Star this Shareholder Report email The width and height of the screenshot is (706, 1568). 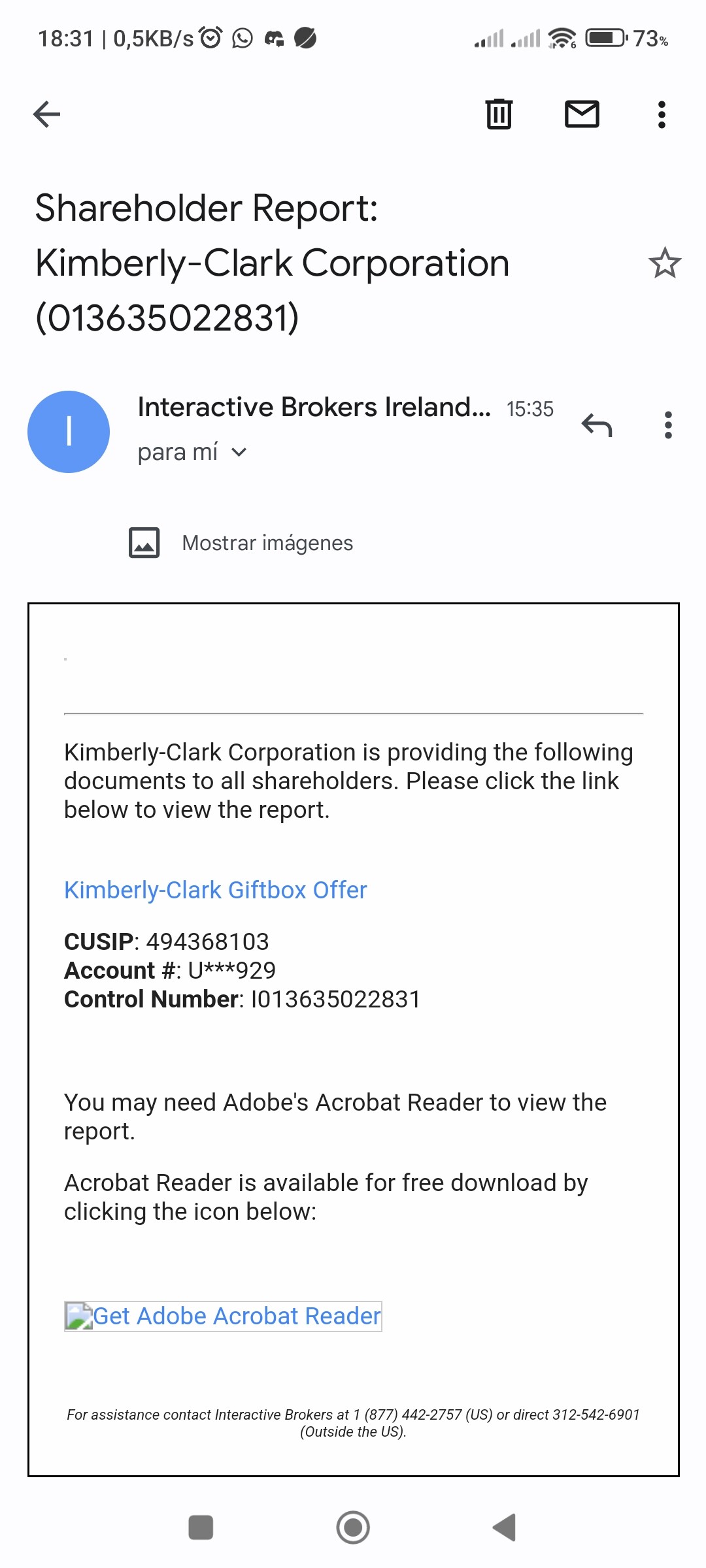[x=664, y=263]
